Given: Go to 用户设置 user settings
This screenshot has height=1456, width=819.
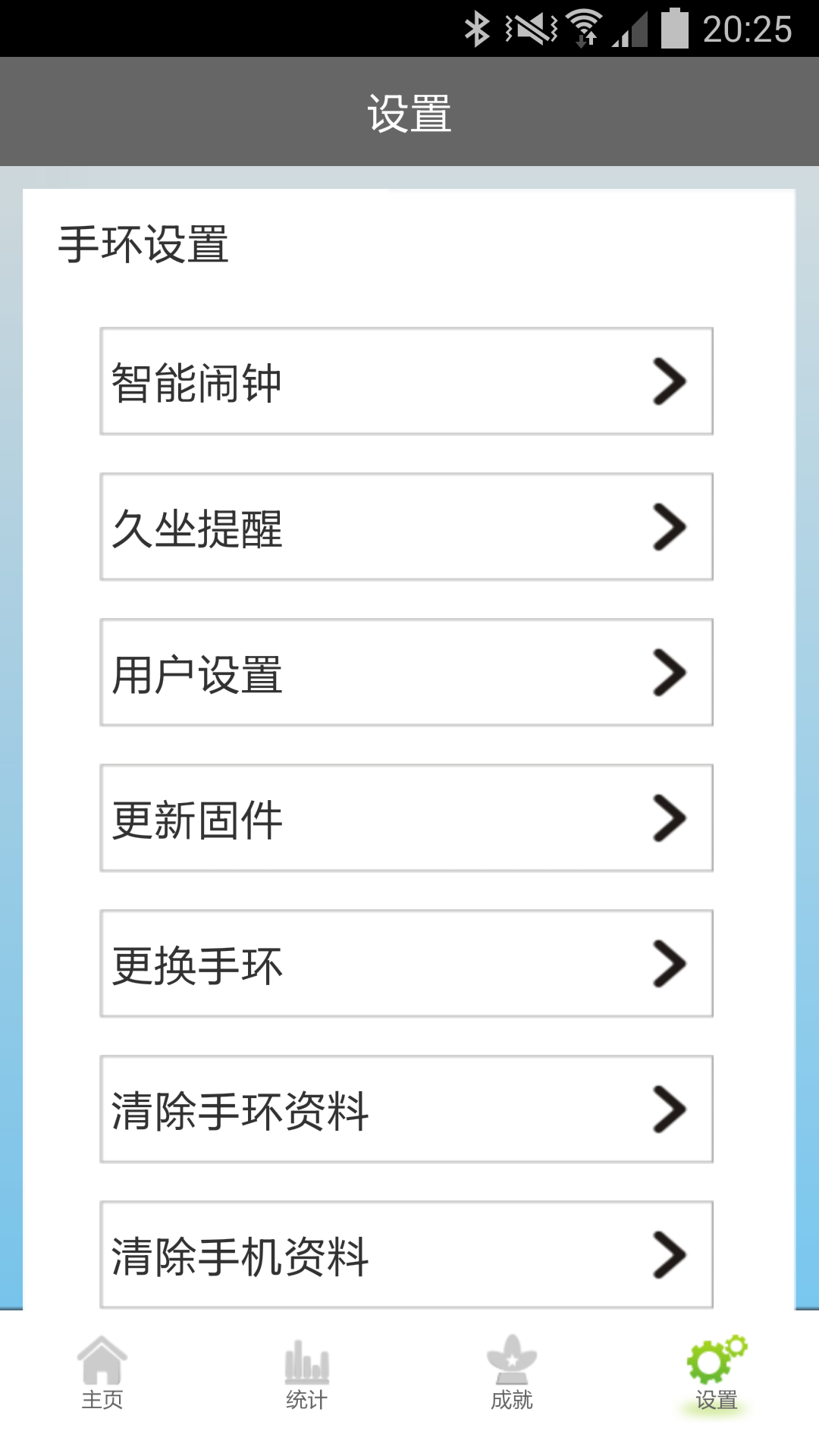Looking at the screenshot, I should [x=406, y=673].
